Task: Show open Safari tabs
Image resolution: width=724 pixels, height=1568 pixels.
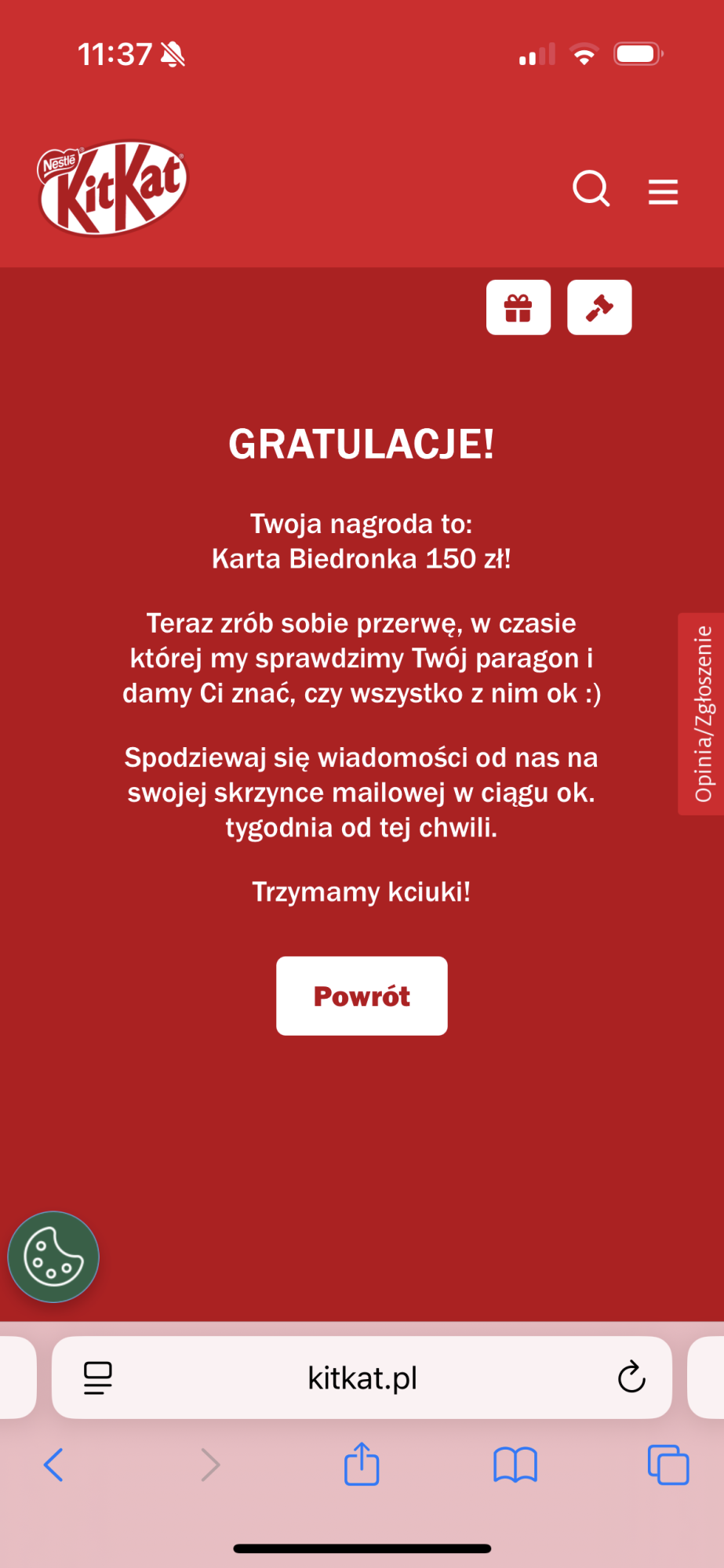Action: 668,1465
